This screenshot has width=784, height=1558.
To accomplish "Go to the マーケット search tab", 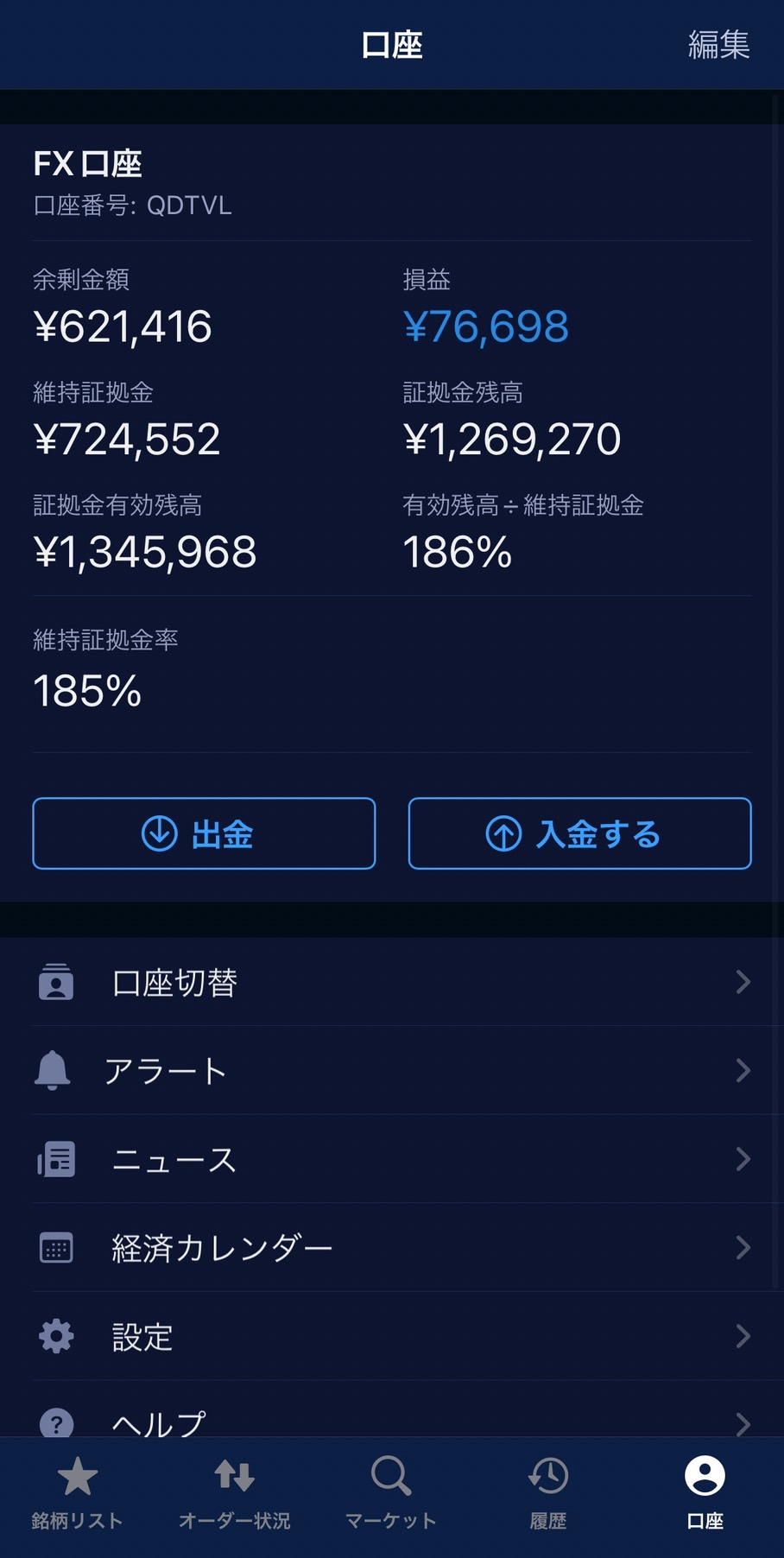I will [x=391, y=1493].
